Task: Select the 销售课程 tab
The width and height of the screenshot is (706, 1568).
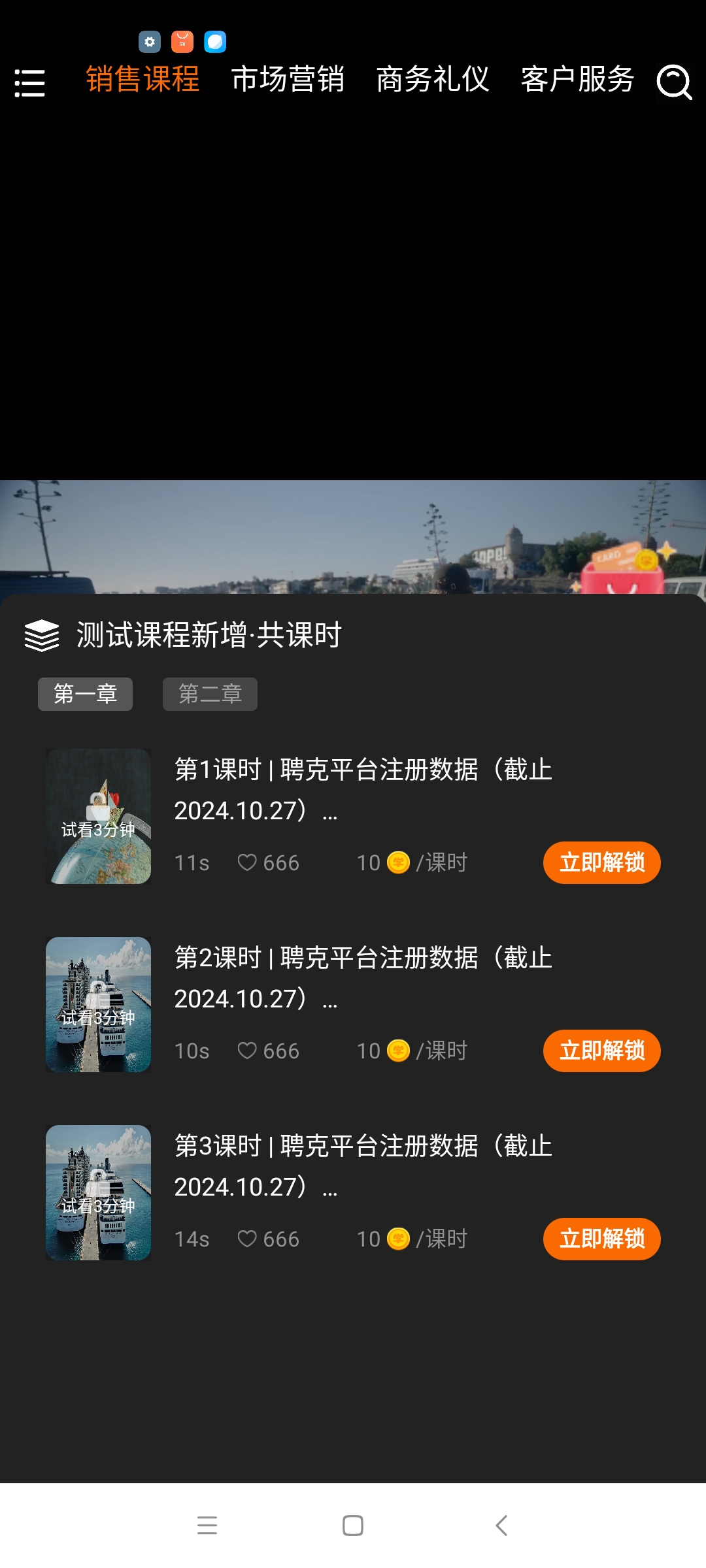Action: pyautogui.click(x=143, y=80)
